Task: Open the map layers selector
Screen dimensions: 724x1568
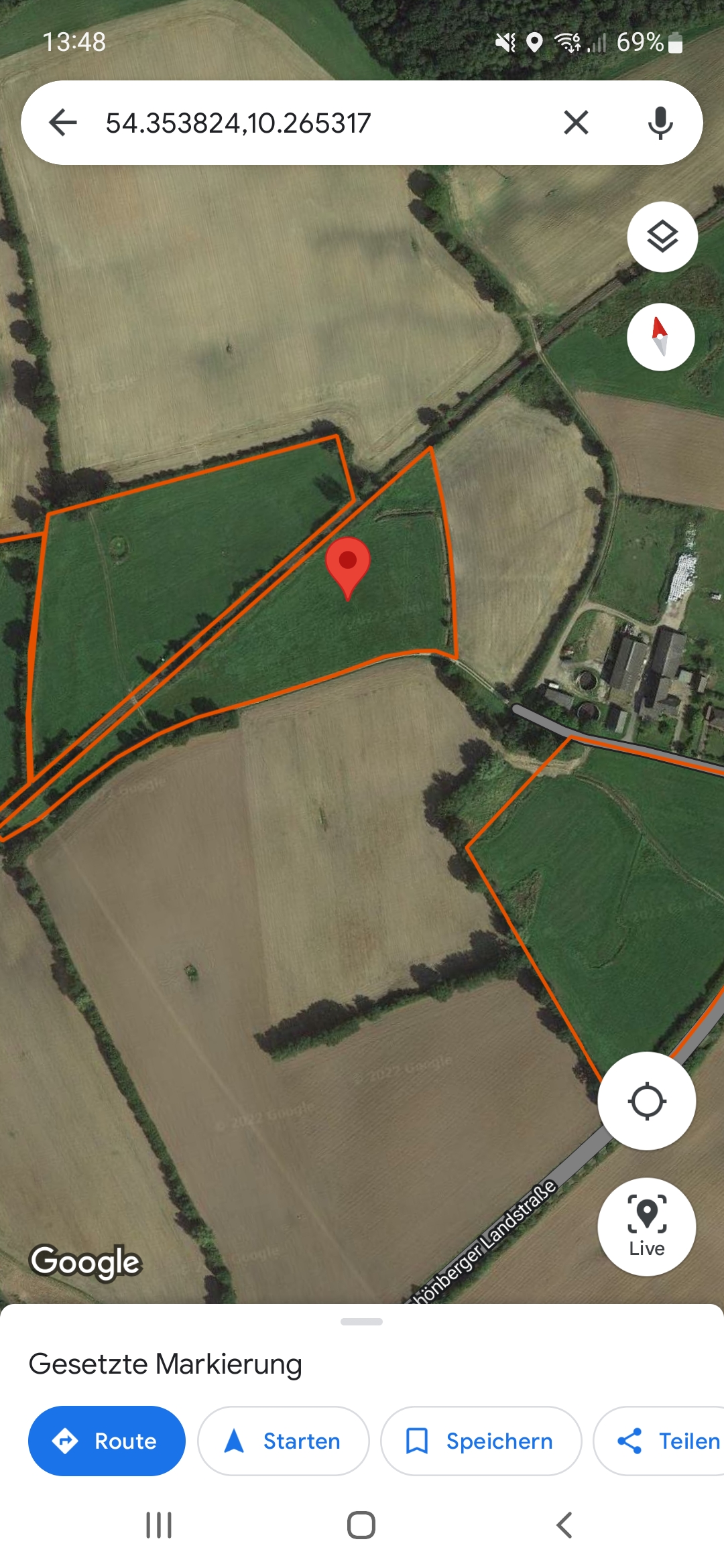Action: click(662, 237)
